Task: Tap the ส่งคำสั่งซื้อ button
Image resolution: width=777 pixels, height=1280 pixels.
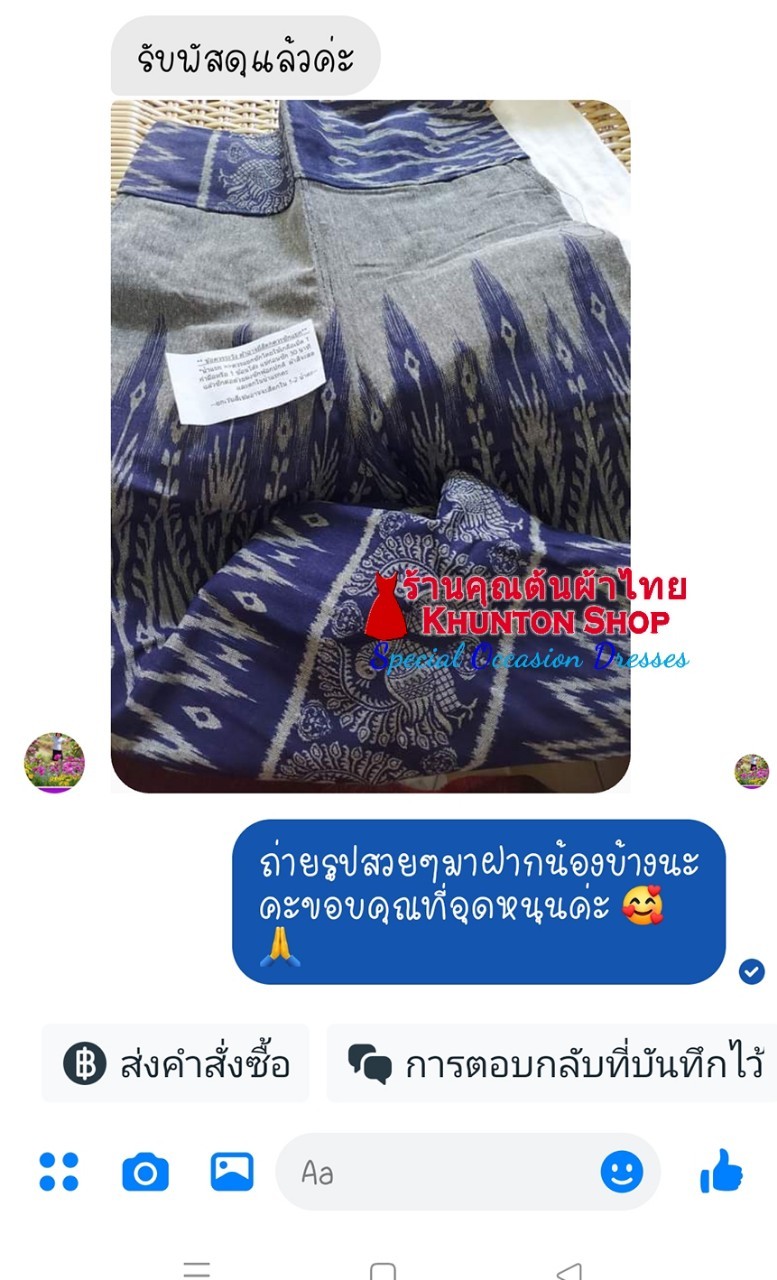Action: pos(177,1064)
